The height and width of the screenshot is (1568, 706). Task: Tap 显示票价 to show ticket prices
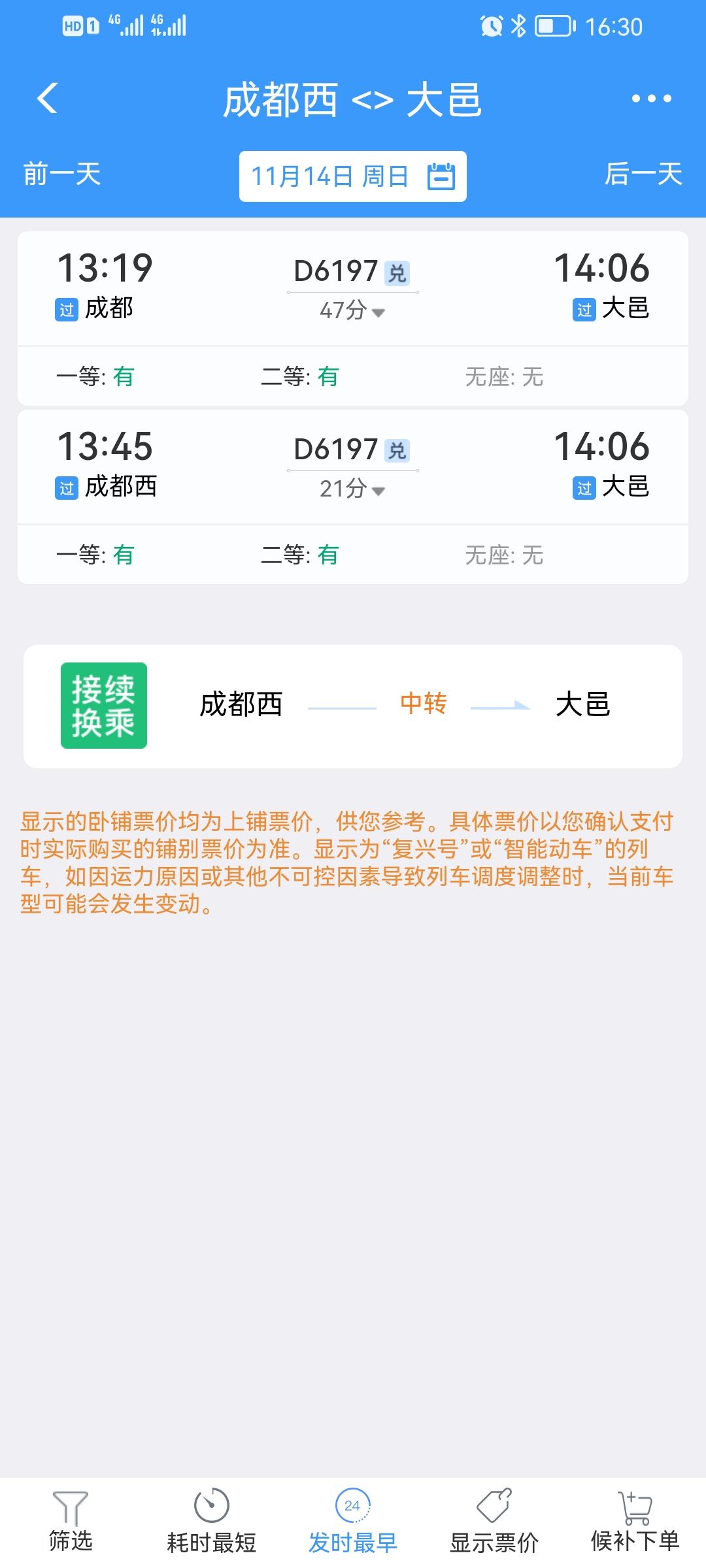(x=494, y=1523)
